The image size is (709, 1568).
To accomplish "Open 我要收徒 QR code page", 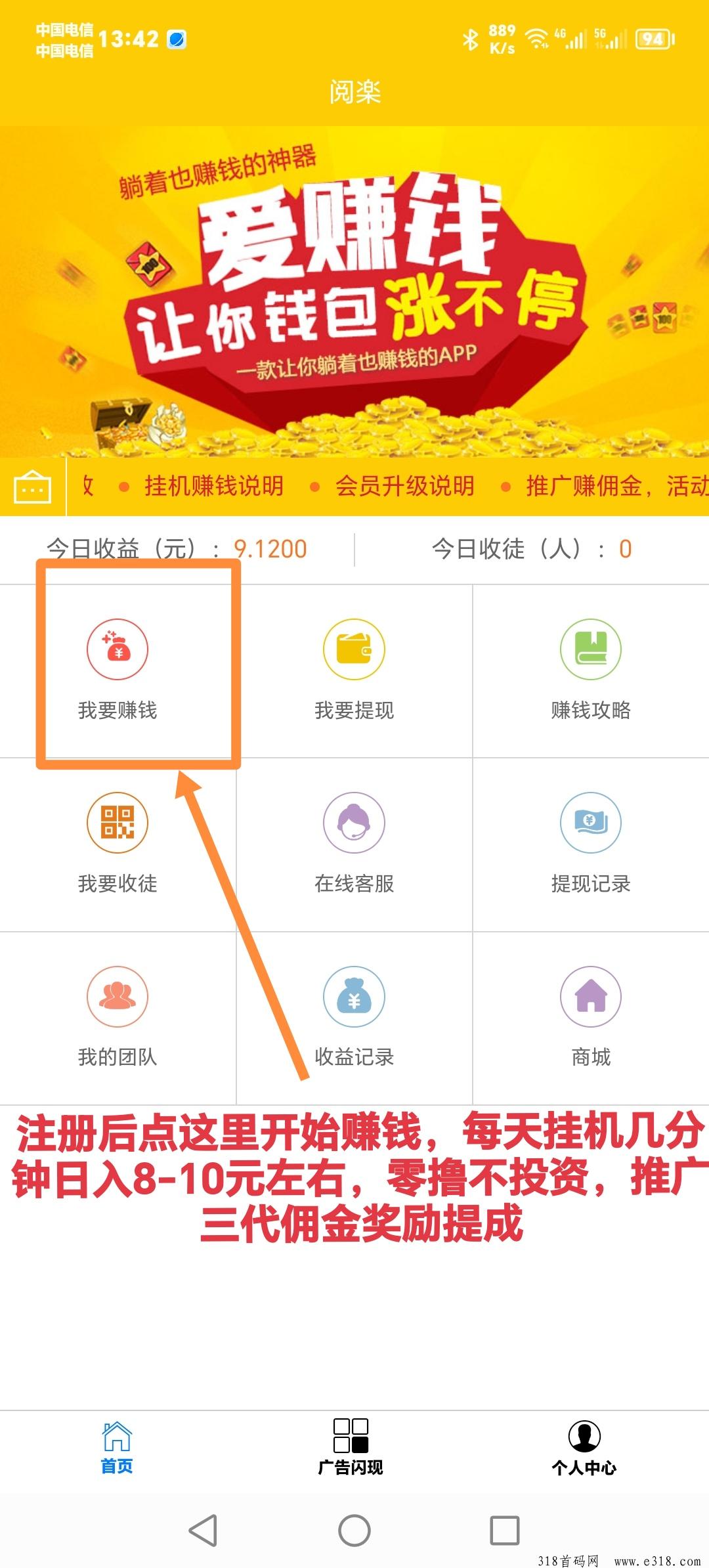I will (118, 844).
